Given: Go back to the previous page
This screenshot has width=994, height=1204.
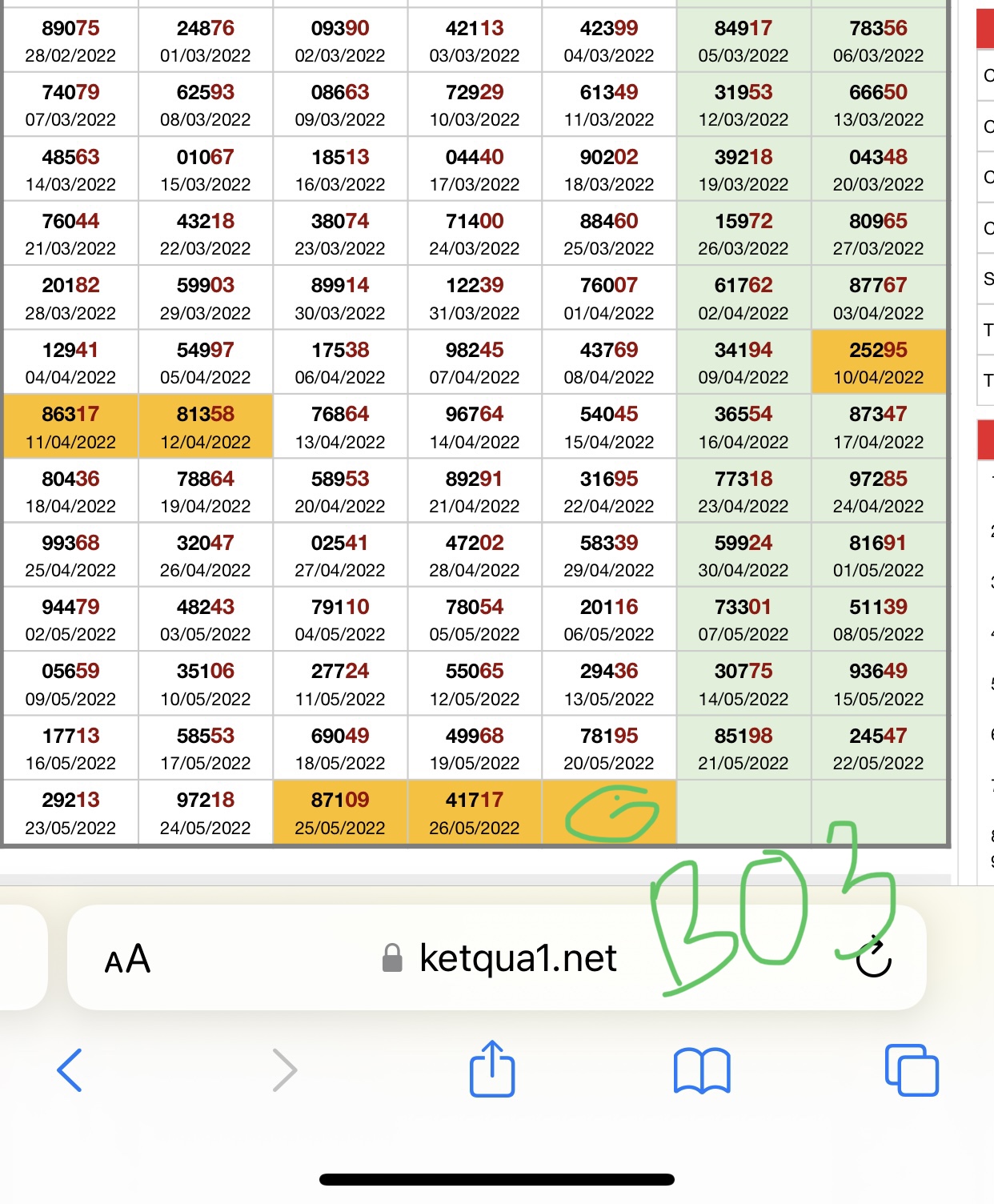Looking at the screenshot, I should click(70, 1070).
